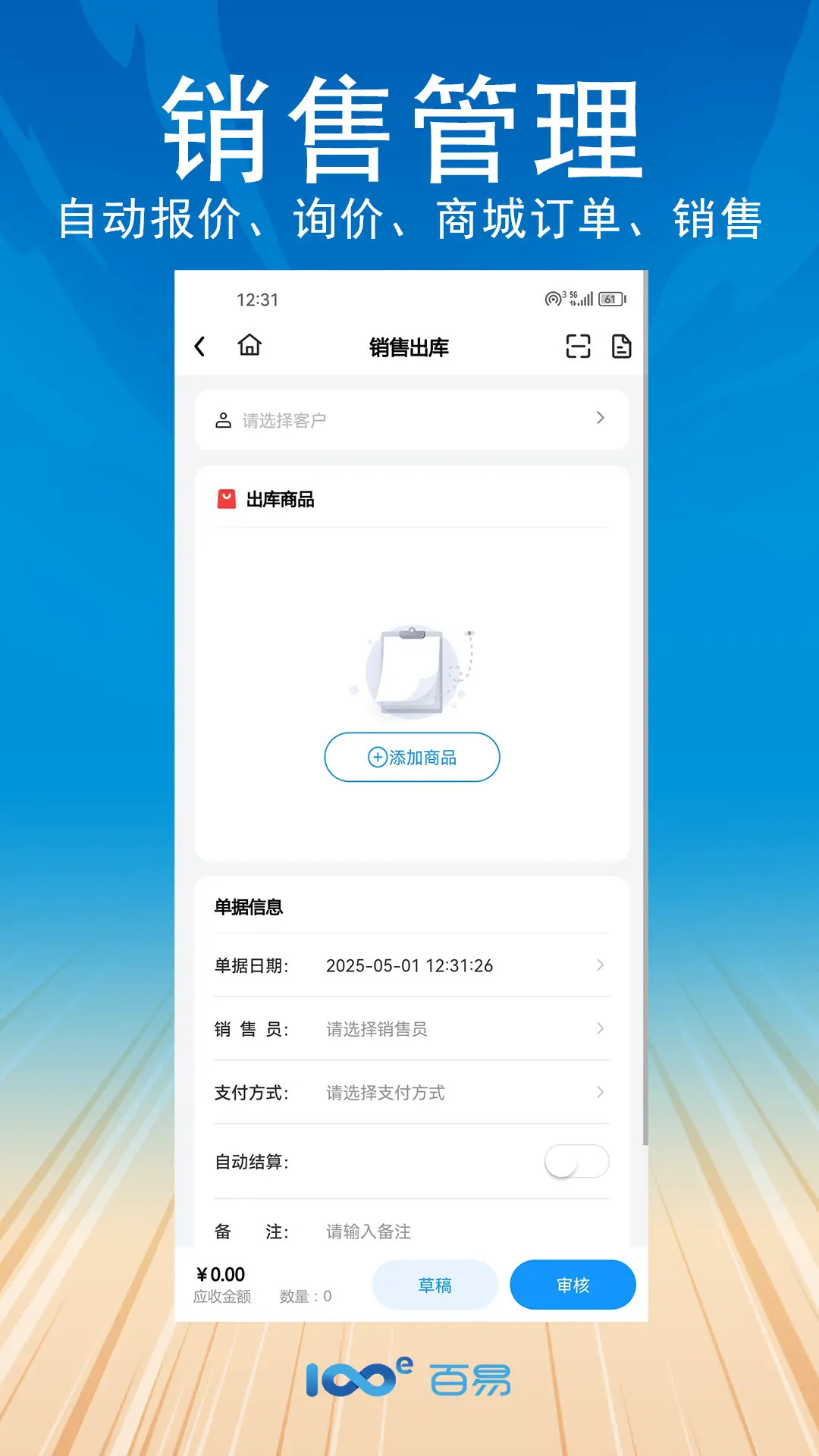Open the 支付方式 payment method selector
This screenshot has width=819, height=1456.
click(x=601, y=1093)
